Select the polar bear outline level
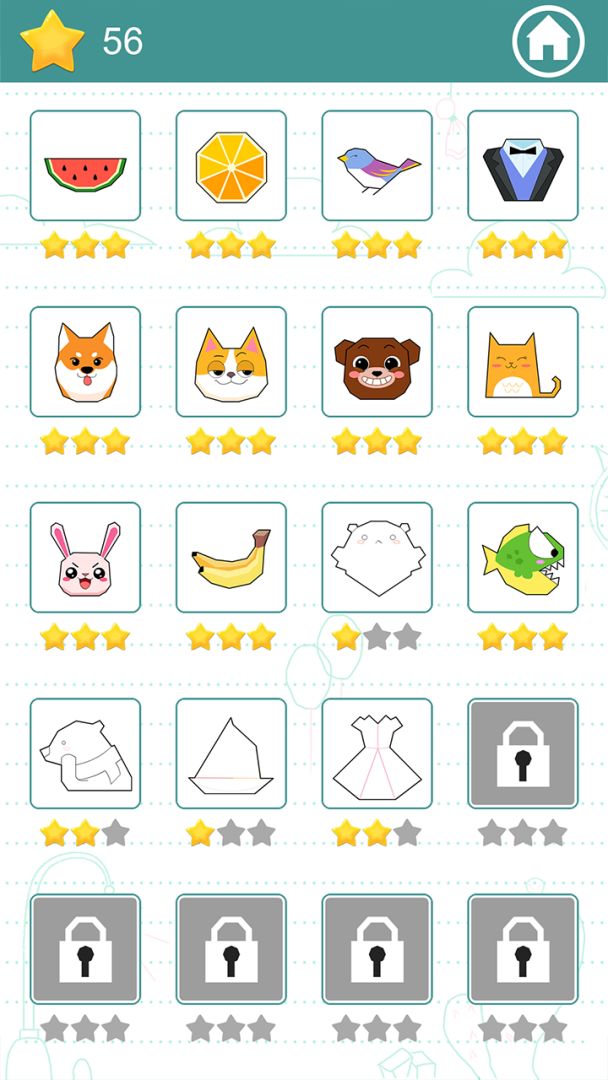Screen dimensions: 608x1080 coord(85,753)
